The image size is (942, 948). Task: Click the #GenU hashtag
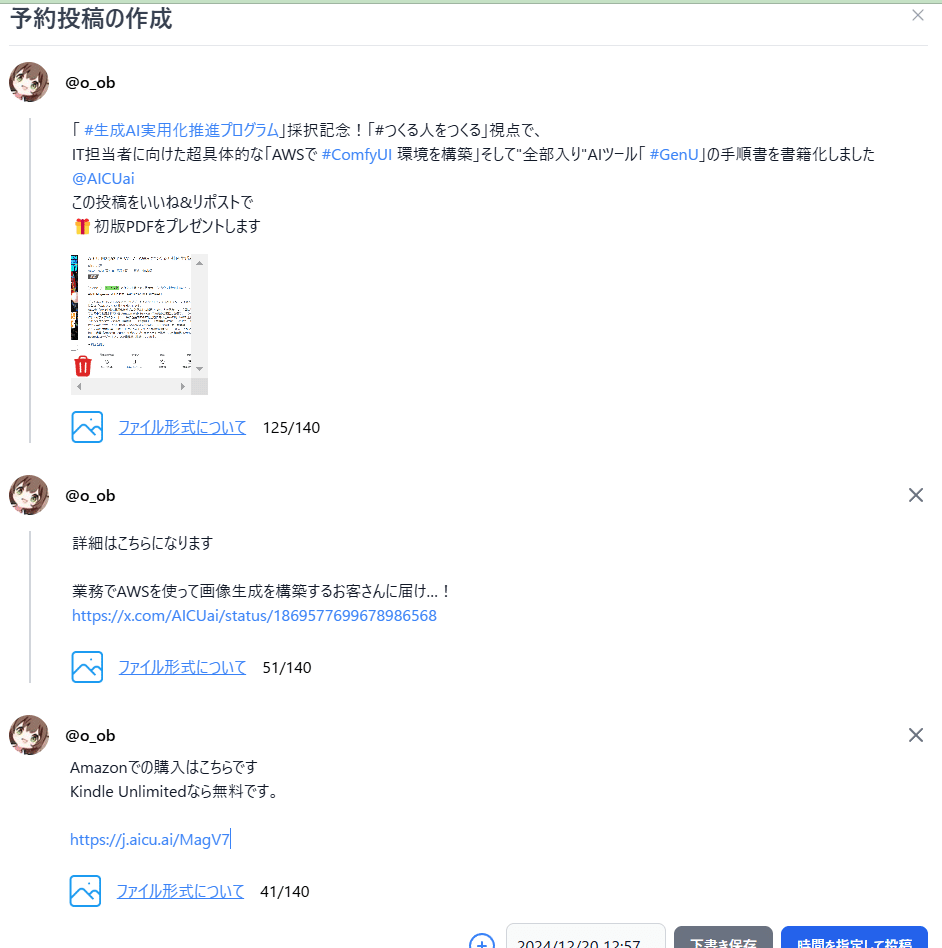pyautogui.click(x=674, y=155)
